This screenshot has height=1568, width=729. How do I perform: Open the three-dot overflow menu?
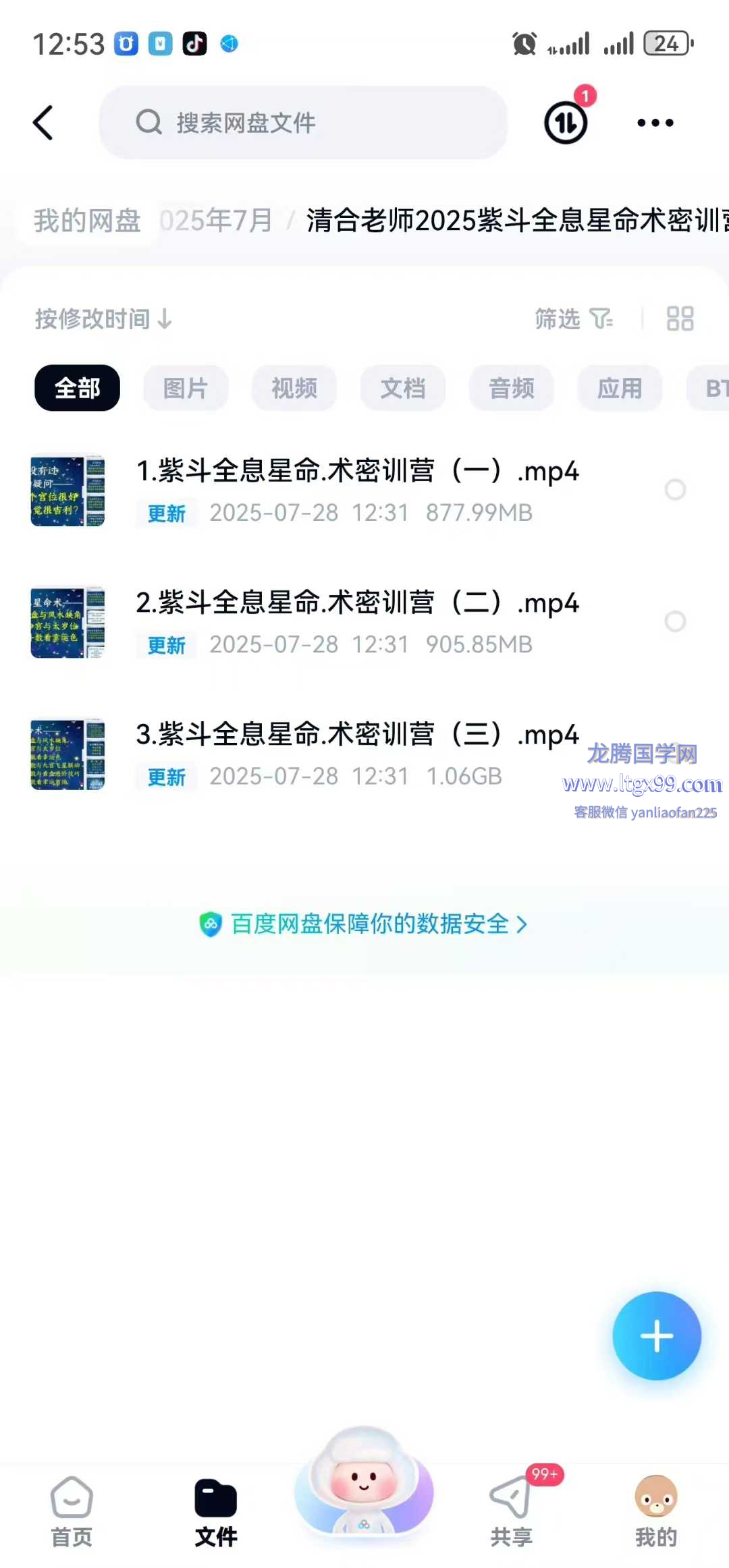pos(655,123)
